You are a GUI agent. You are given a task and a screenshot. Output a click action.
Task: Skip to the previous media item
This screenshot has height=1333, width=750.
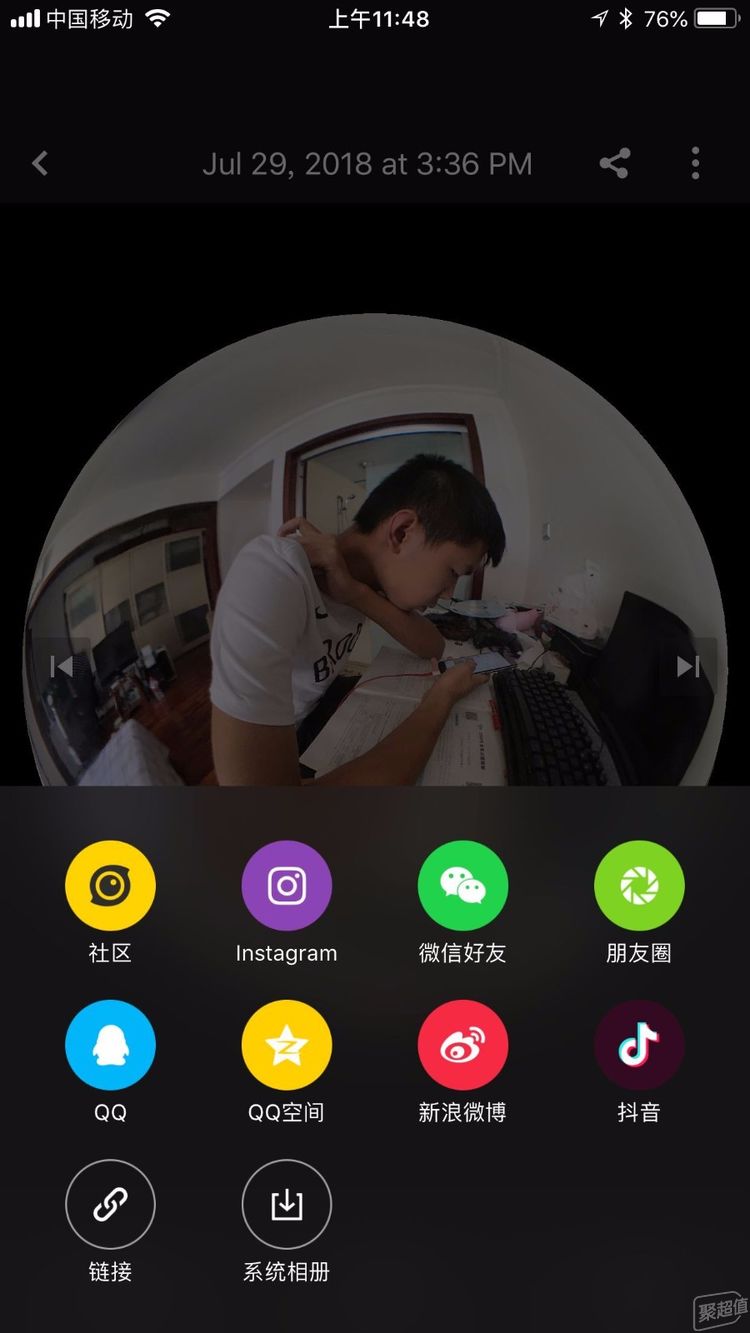tap(61, 666)
